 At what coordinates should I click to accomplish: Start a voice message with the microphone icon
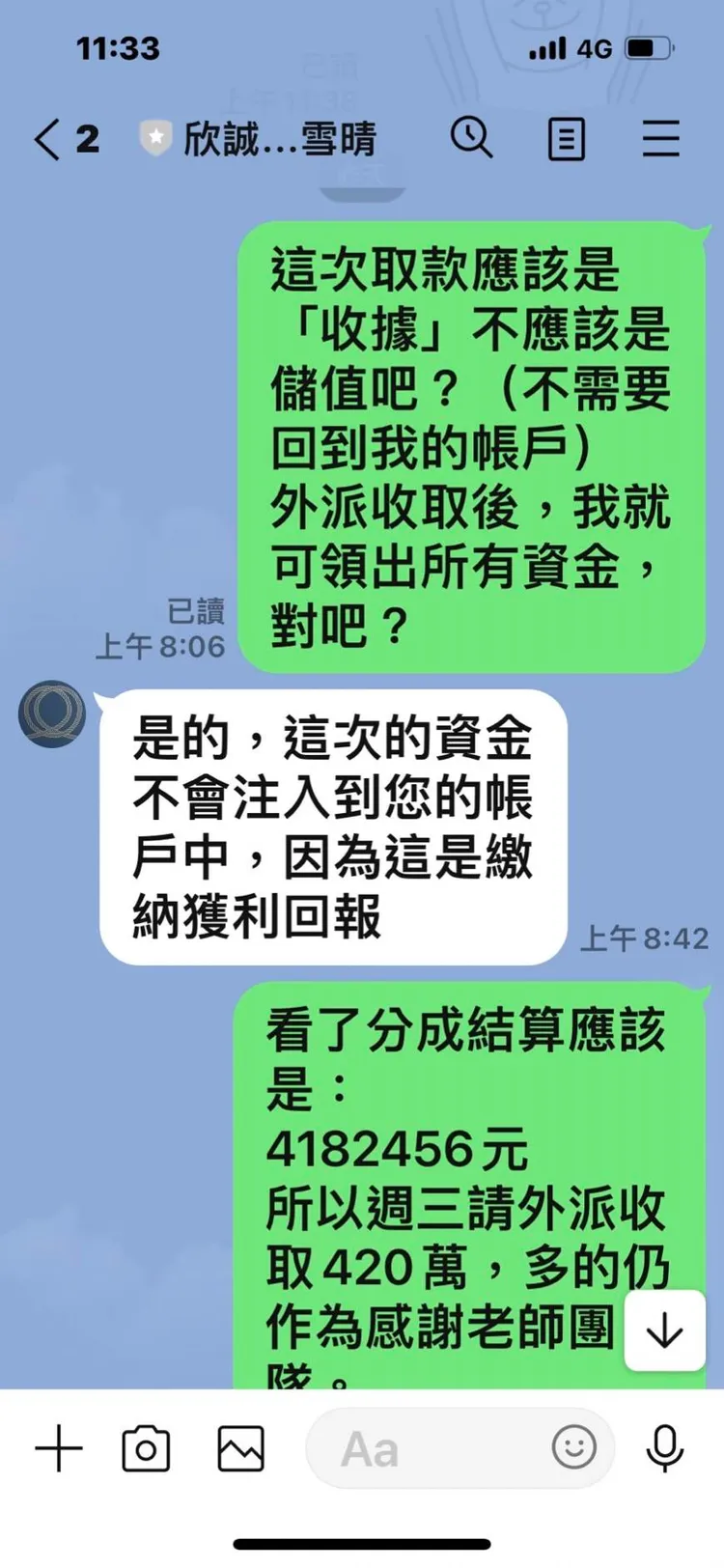click(x=664, y=1448)
